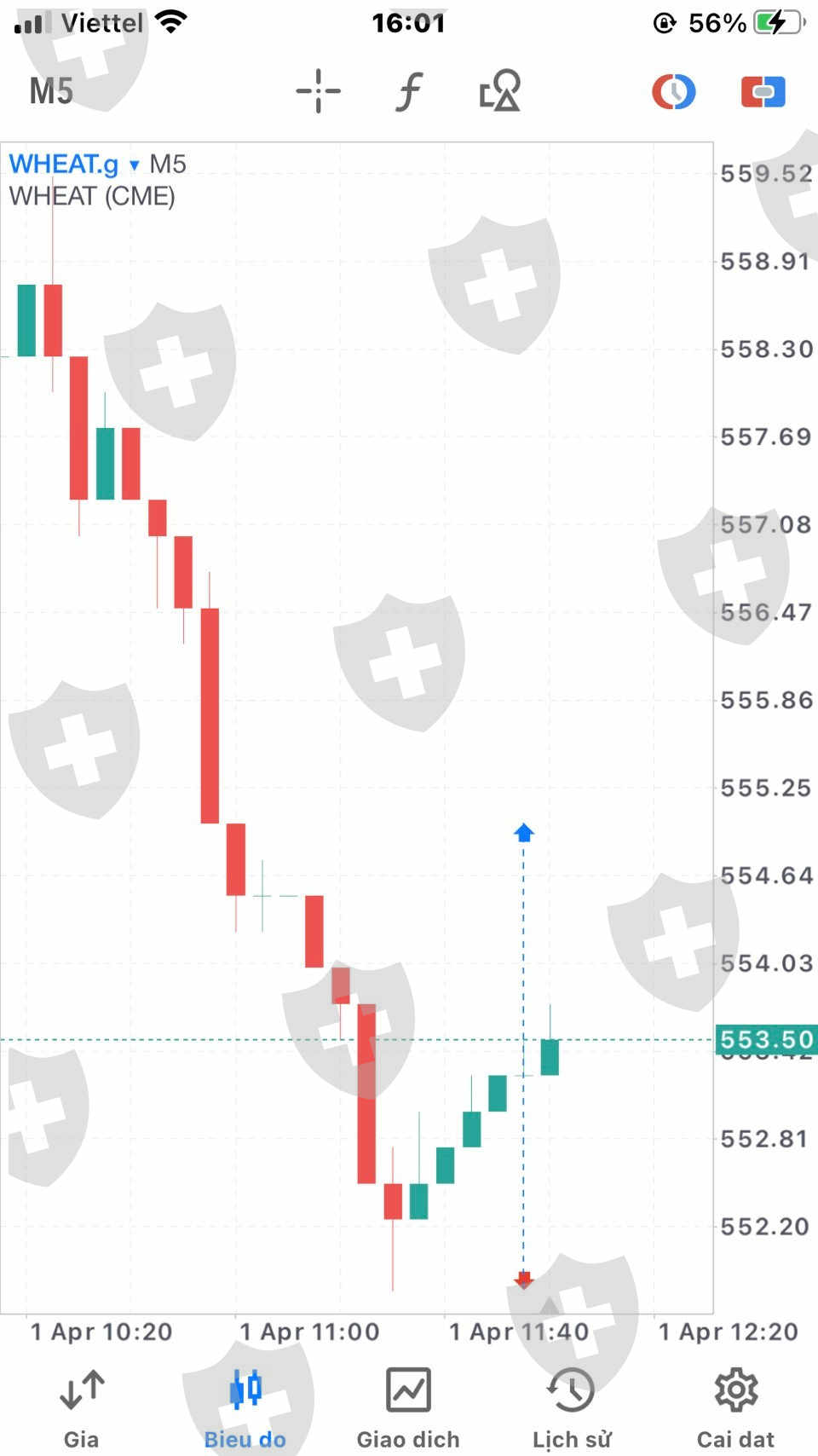Open the Cai dat settings tab
This screenshot has width=818, height=1456.
736,1407
